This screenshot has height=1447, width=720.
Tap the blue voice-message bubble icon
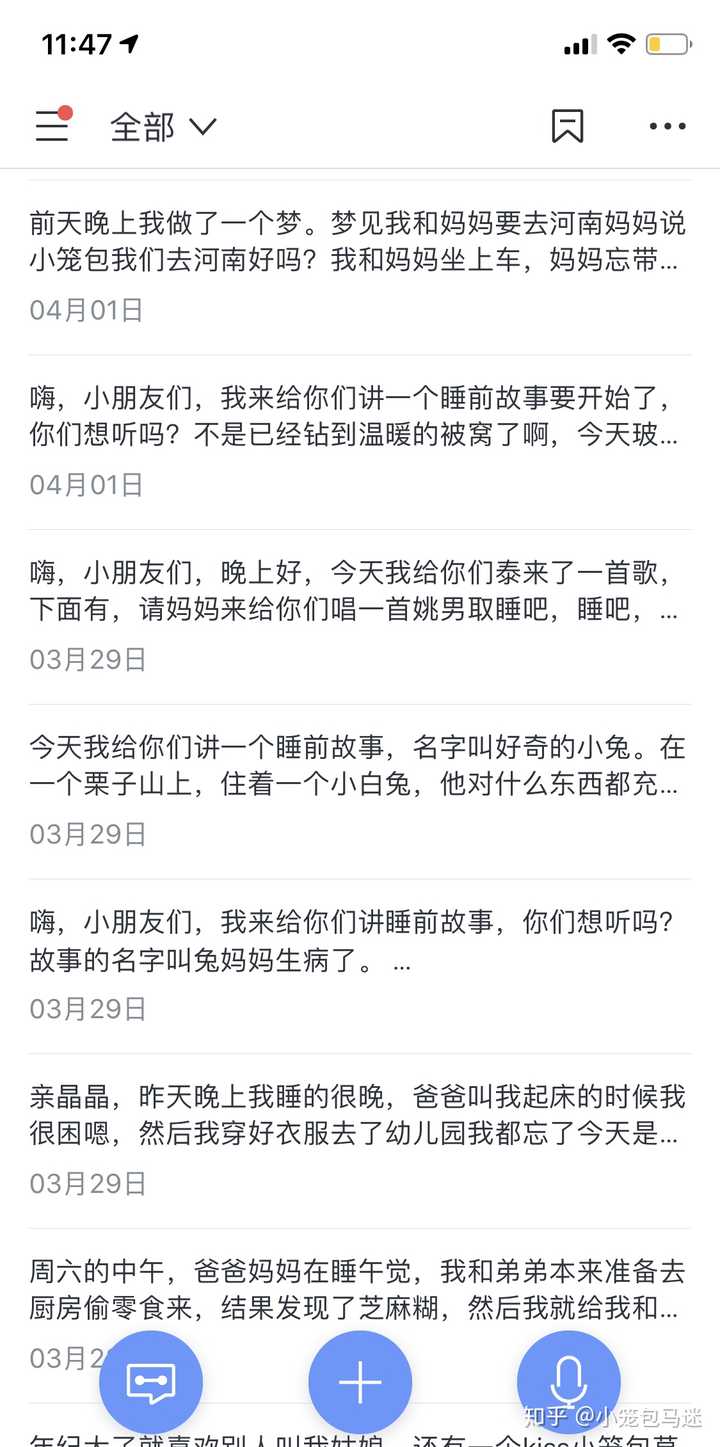pos(151,1381)
